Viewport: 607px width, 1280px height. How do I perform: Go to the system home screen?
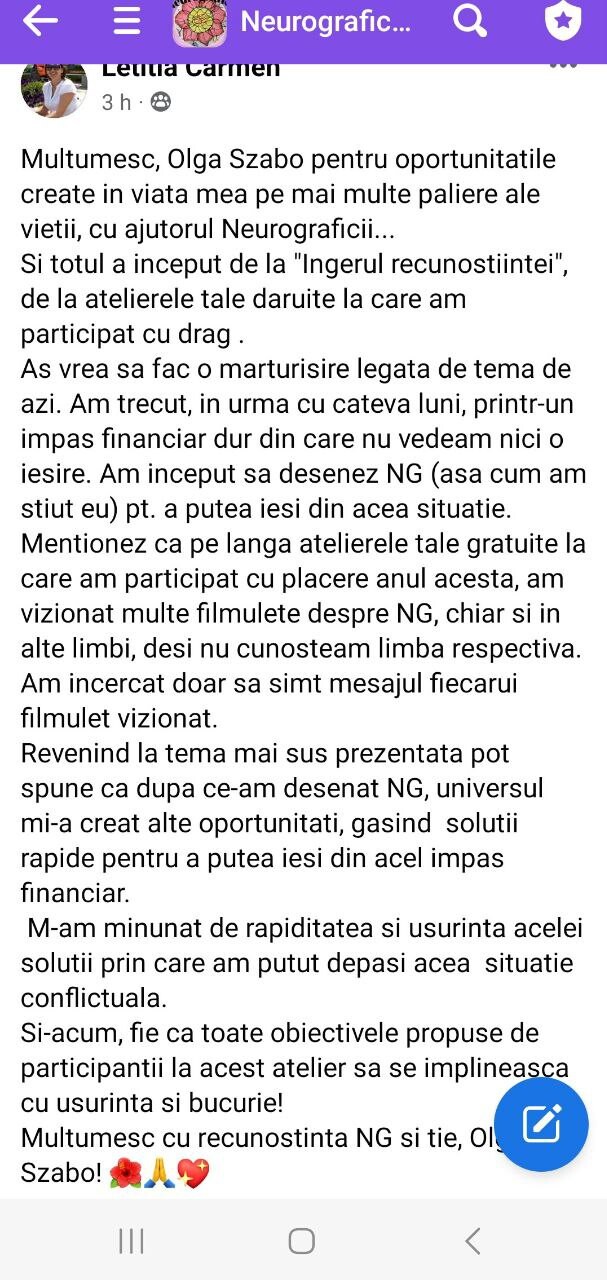pyautogui.click(x=301, y=1241)
